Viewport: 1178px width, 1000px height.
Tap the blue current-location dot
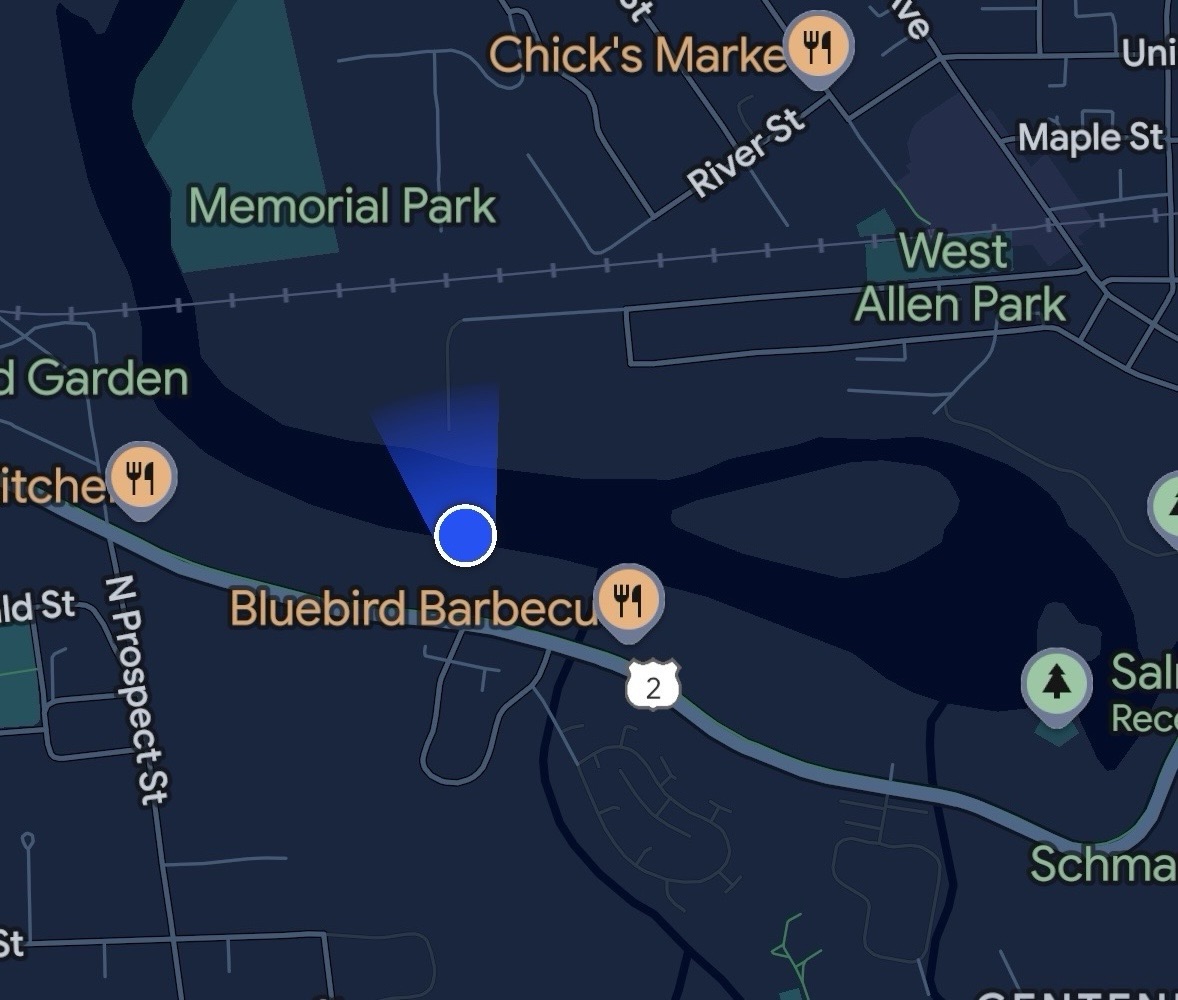point(466,535)
